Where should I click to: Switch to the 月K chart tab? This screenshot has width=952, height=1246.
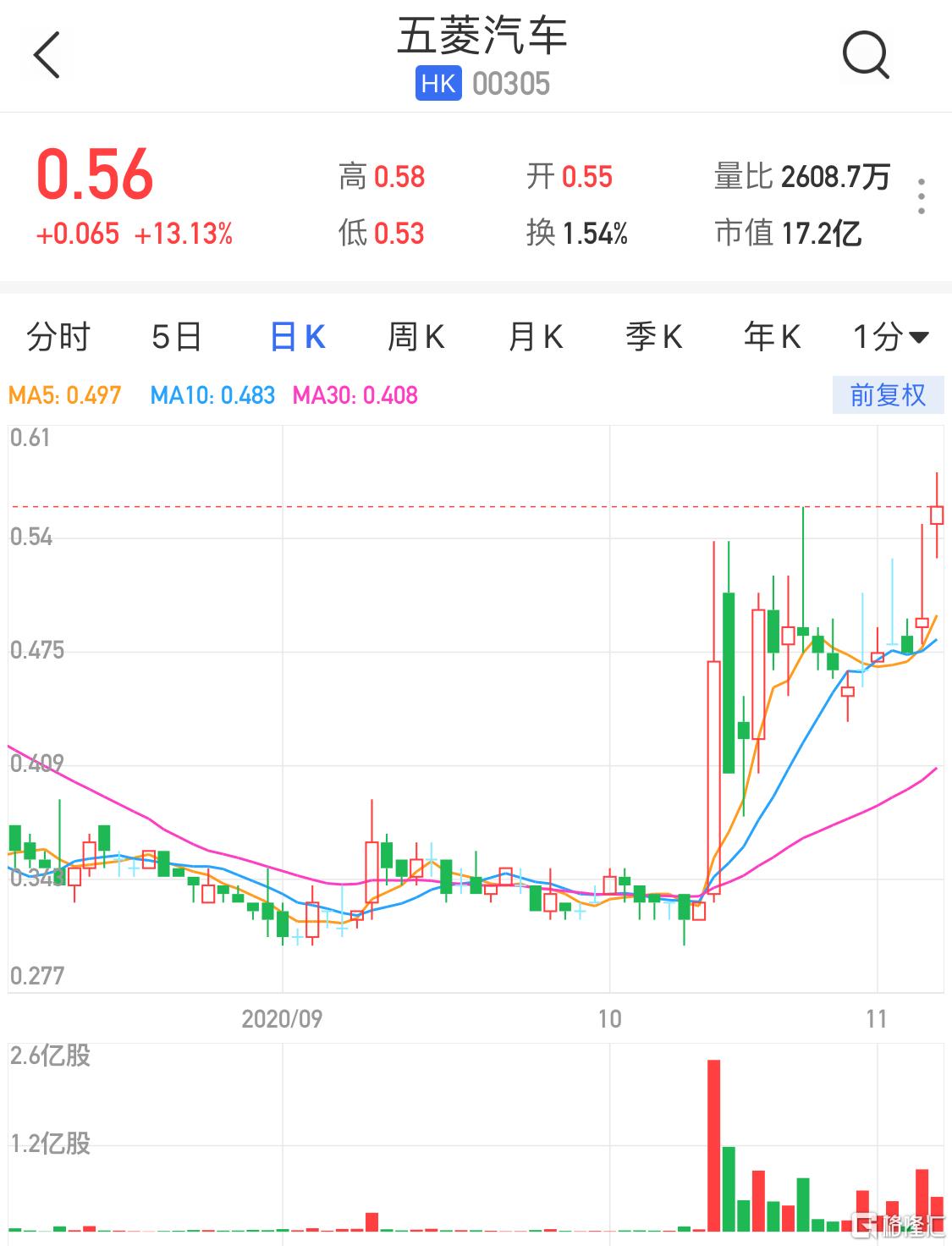(535, 338)
